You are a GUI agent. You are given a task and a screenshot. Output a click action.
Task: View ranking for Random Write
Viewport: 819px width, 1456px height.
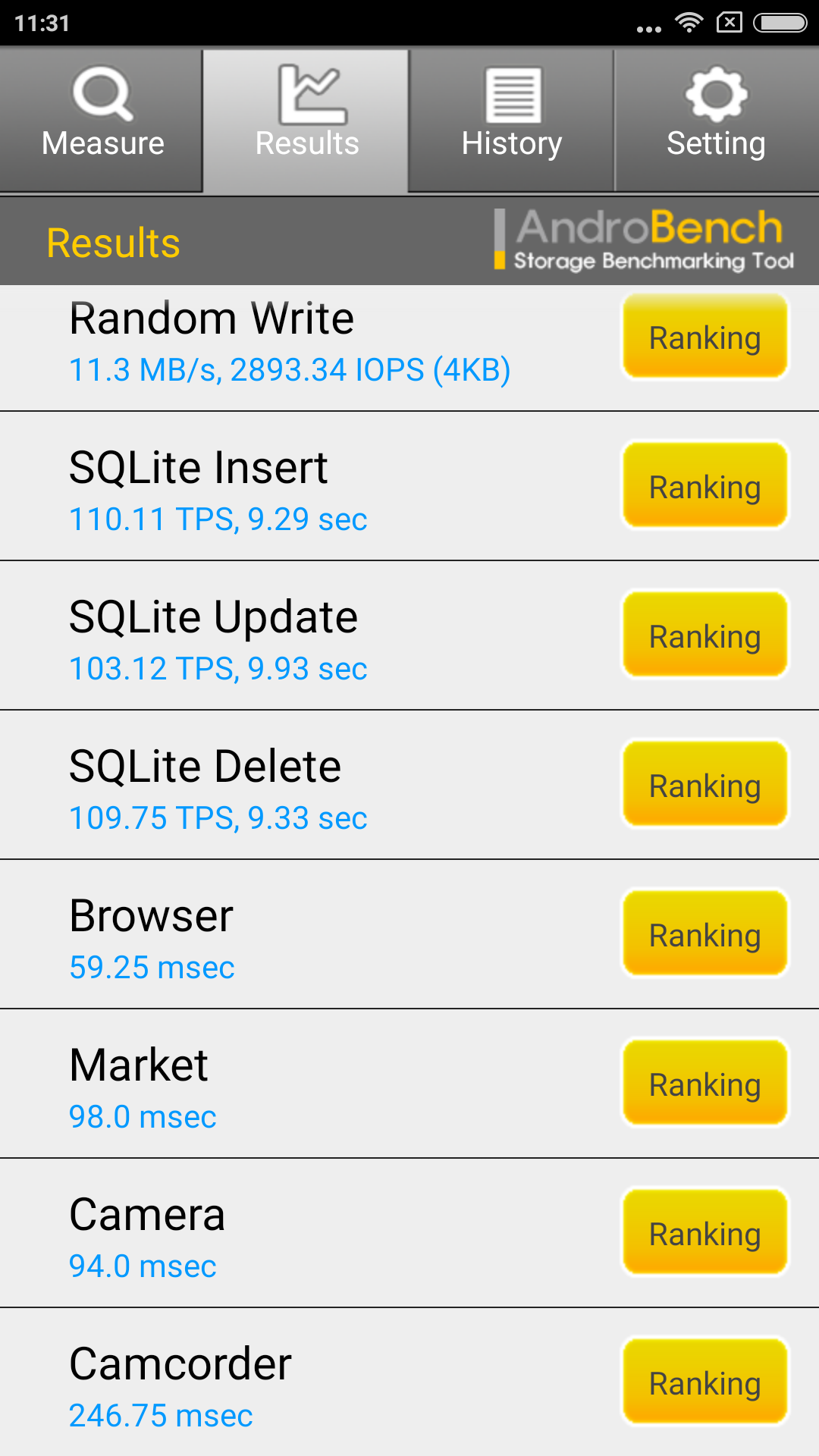point(705,337)
